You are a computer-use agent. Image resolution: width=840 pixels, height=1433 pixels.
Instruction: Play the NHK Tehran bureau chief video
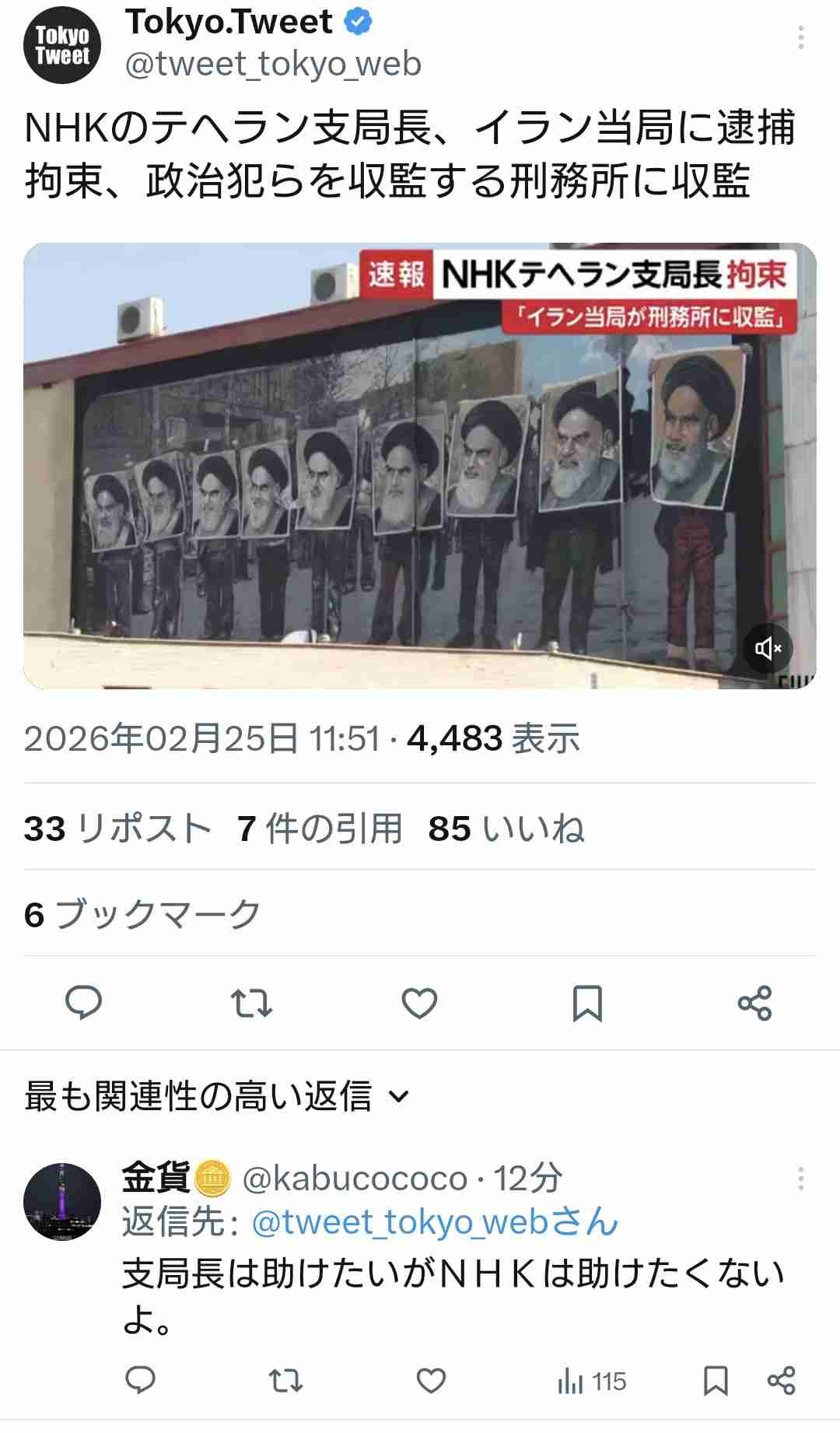pos(419,465)
